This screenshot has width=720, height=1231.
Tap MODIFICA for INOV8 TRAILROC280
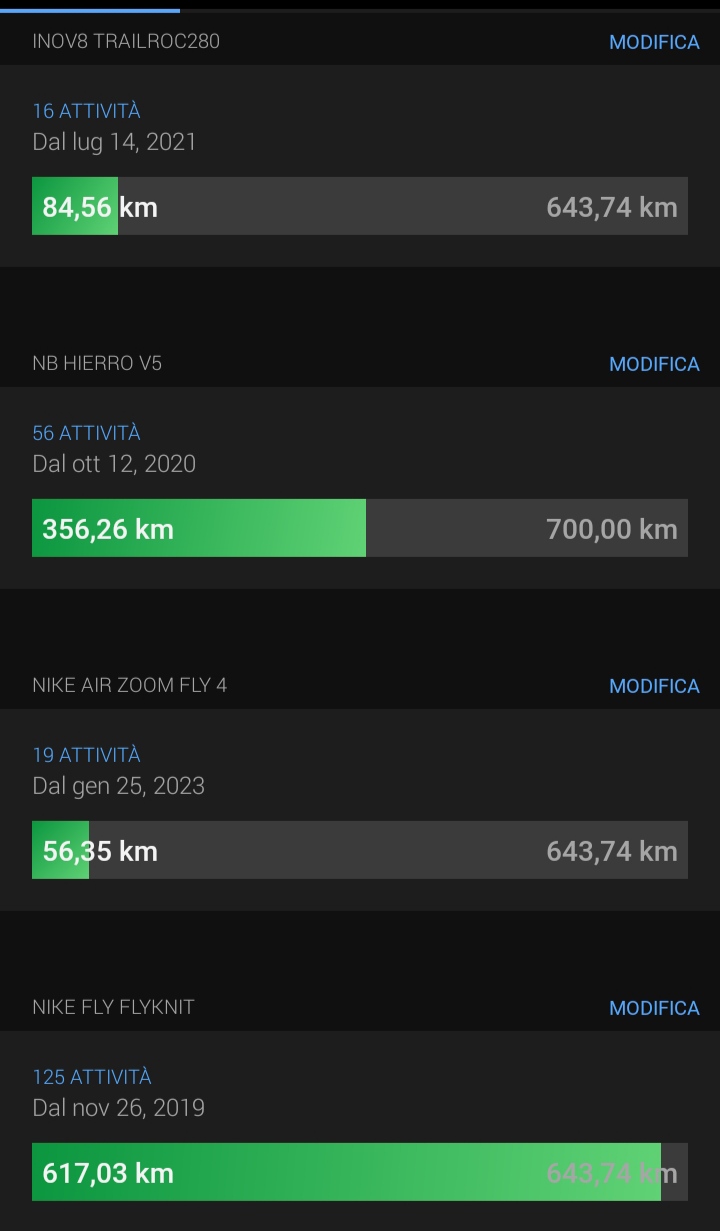click(654, 42)
